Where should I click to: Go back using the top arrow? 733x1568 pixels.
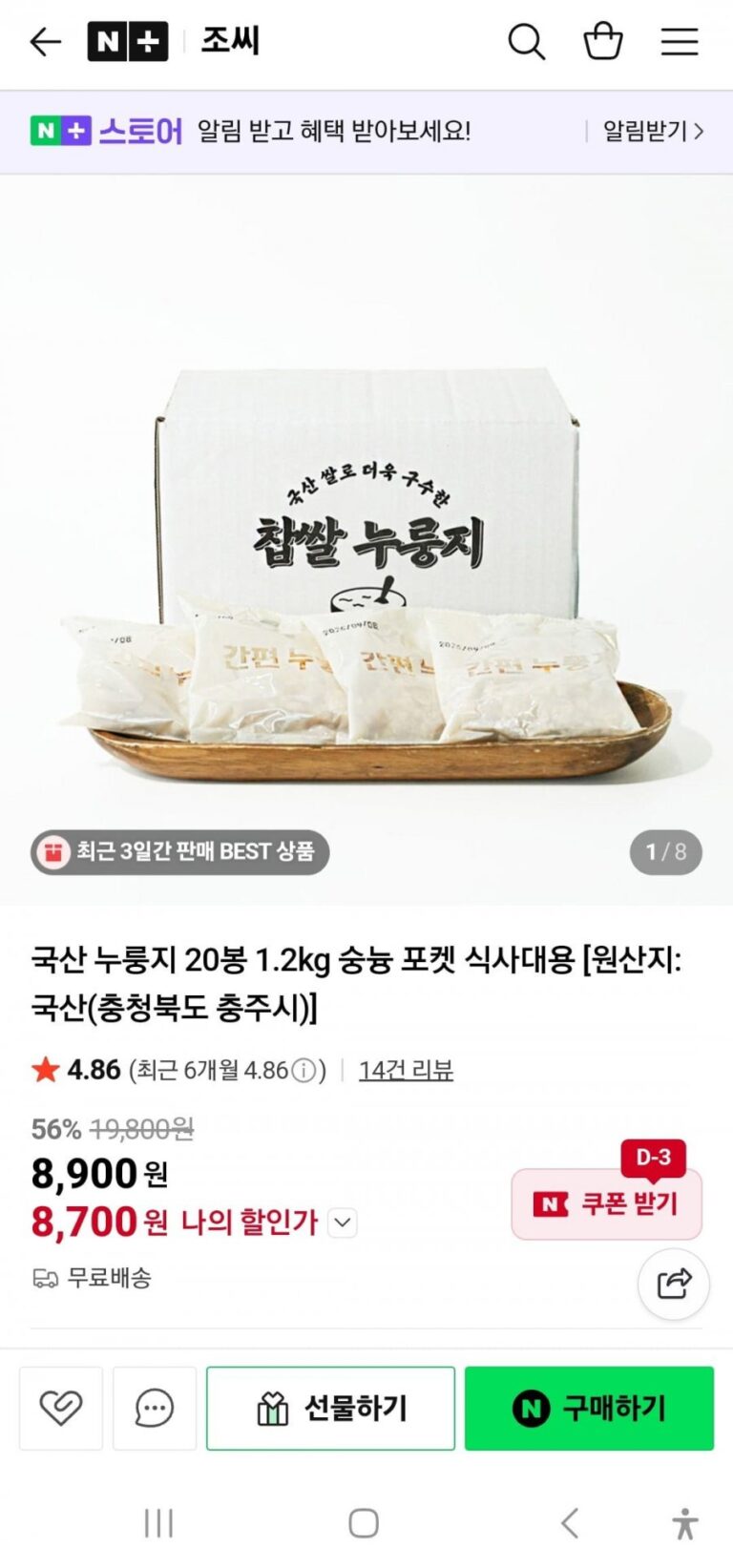pos(45,42)
